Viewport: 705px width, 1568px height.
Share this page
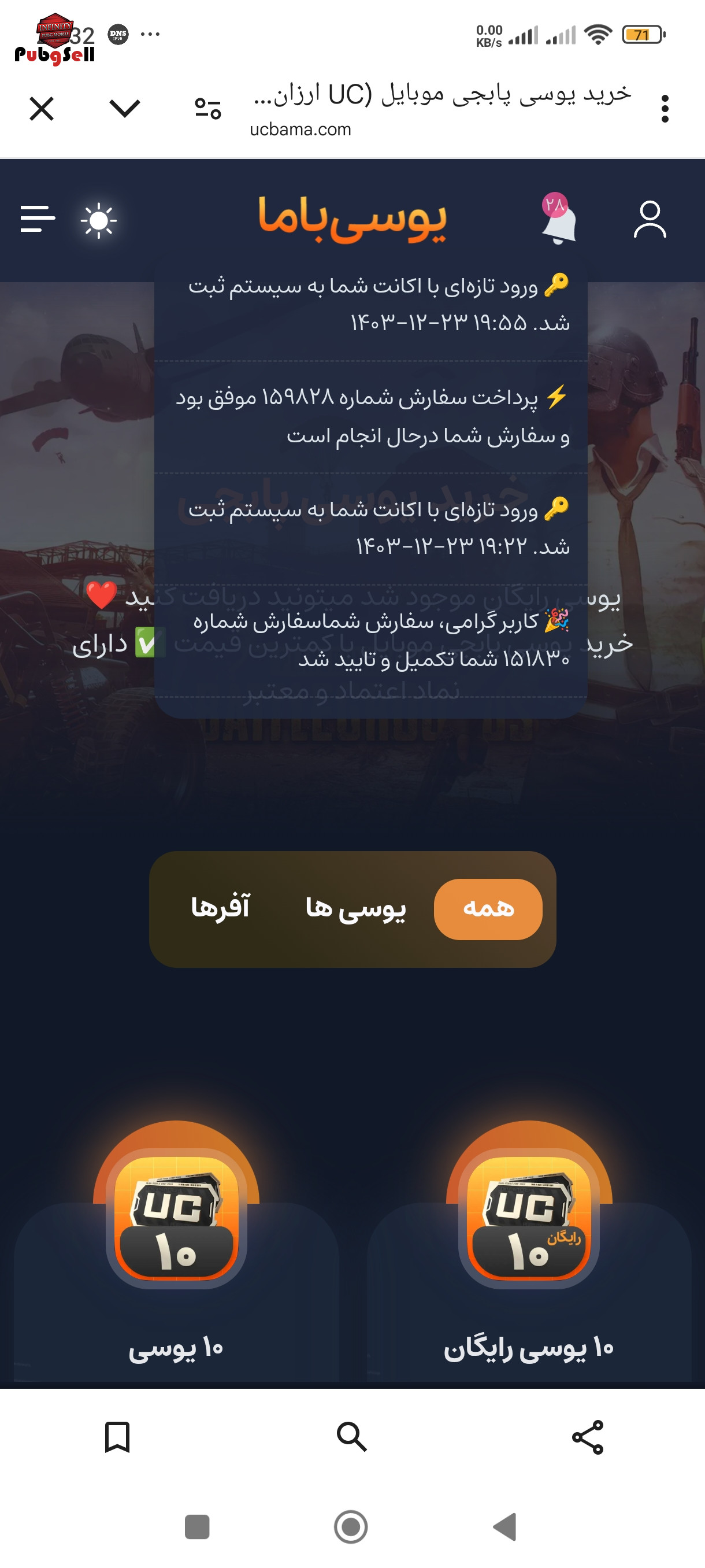[x=588, y=1437]
